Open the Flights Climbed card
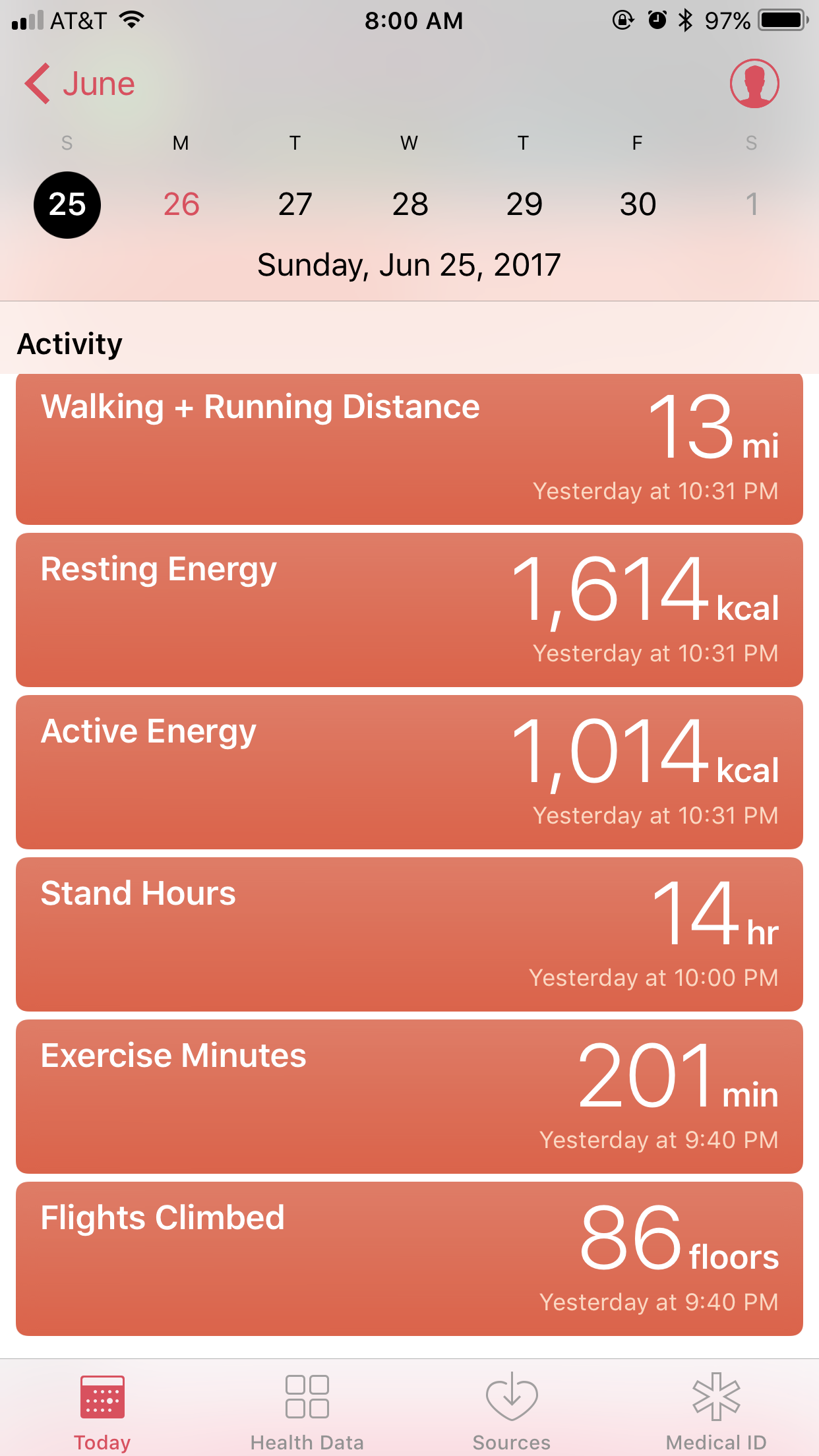The width and height of the screenshot is (819, 1456). (409, 1259)
